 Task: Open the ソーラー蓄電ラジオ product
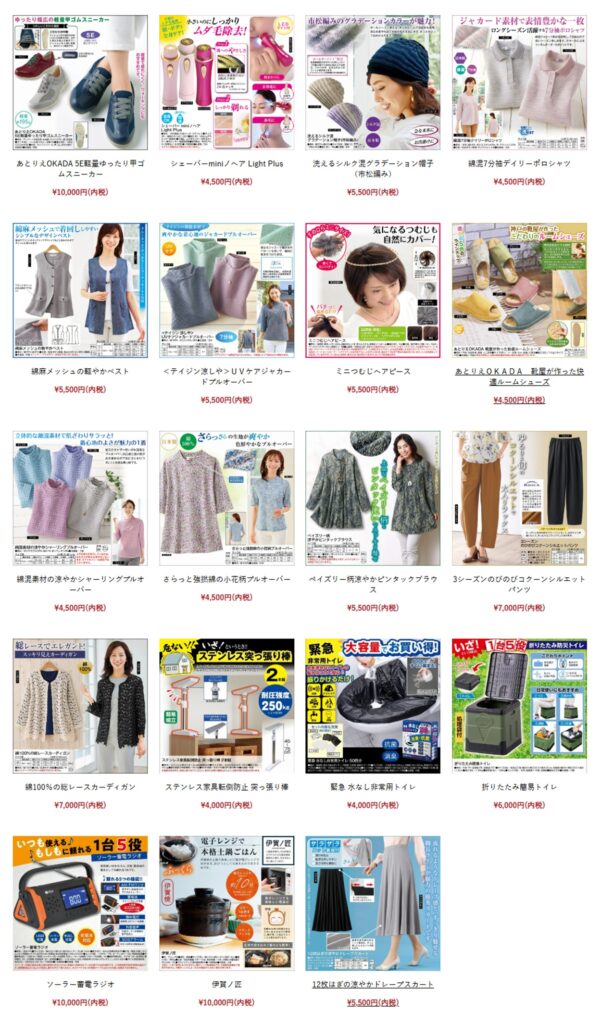tap(80, 904)
